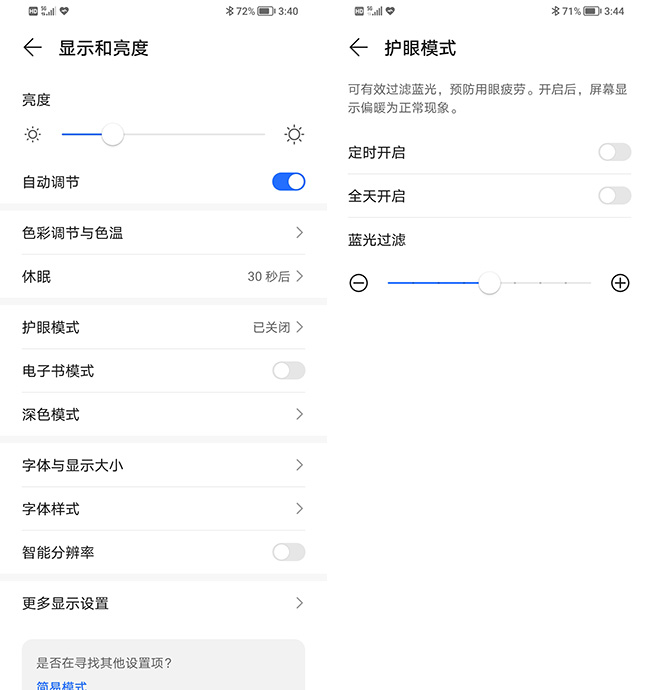This screenshot has height=690, width=654.
Task: Open 深色模式 settings
Action: tap(163, 414)
